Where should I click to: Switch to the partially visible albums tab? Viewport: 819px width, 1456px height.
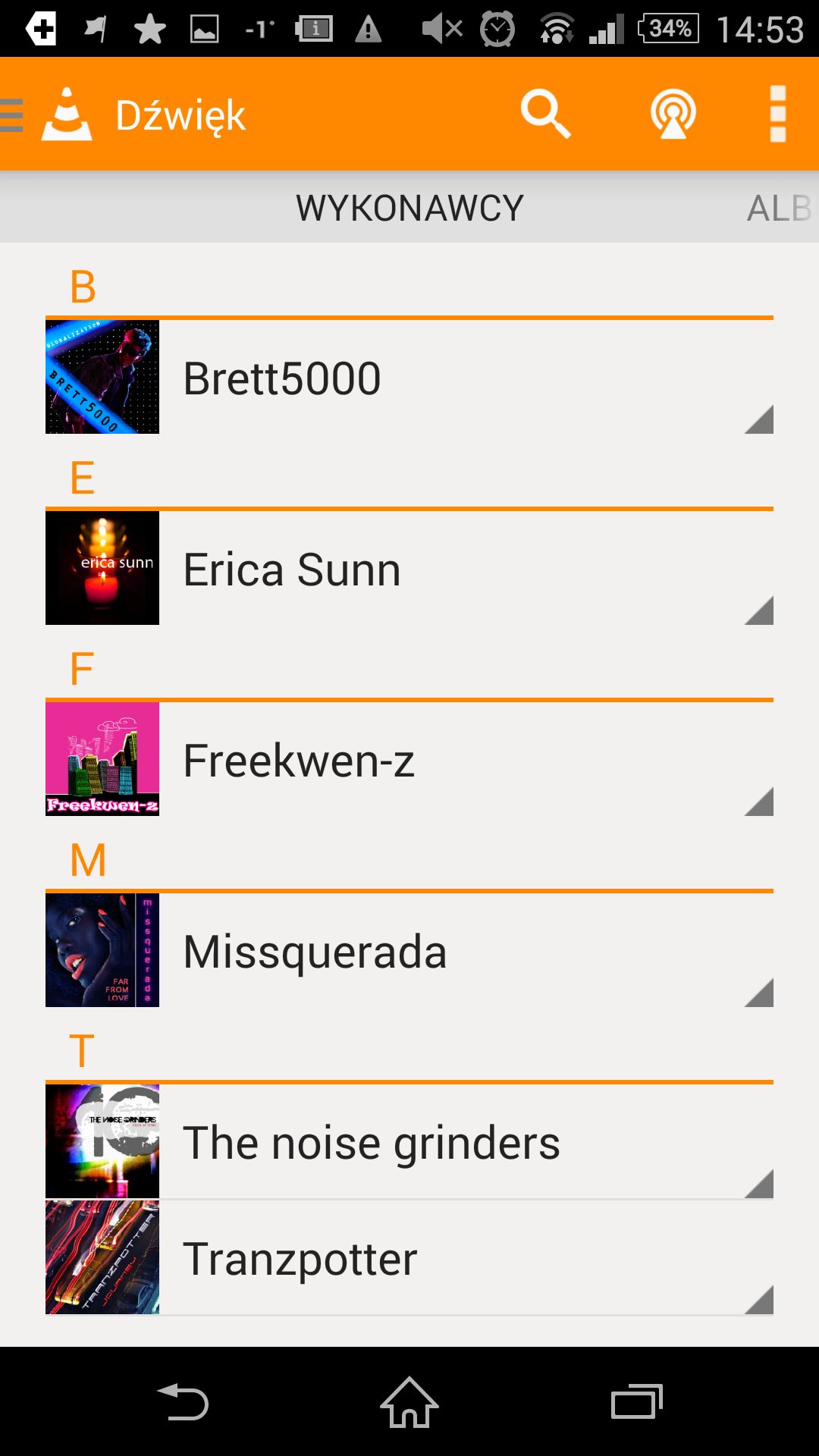click(x=780, y=208)
